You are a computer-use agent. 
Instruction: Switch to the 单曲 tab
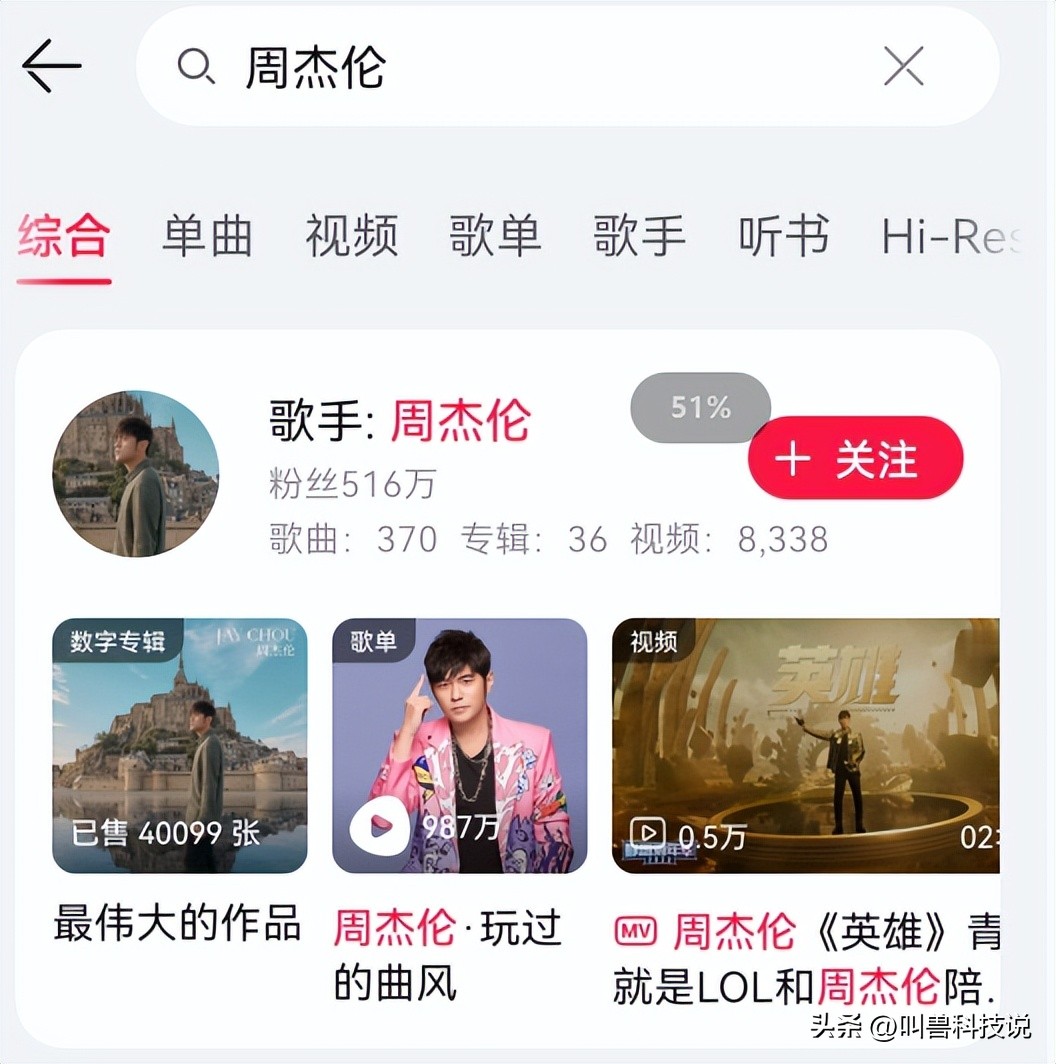pos(208,237)
